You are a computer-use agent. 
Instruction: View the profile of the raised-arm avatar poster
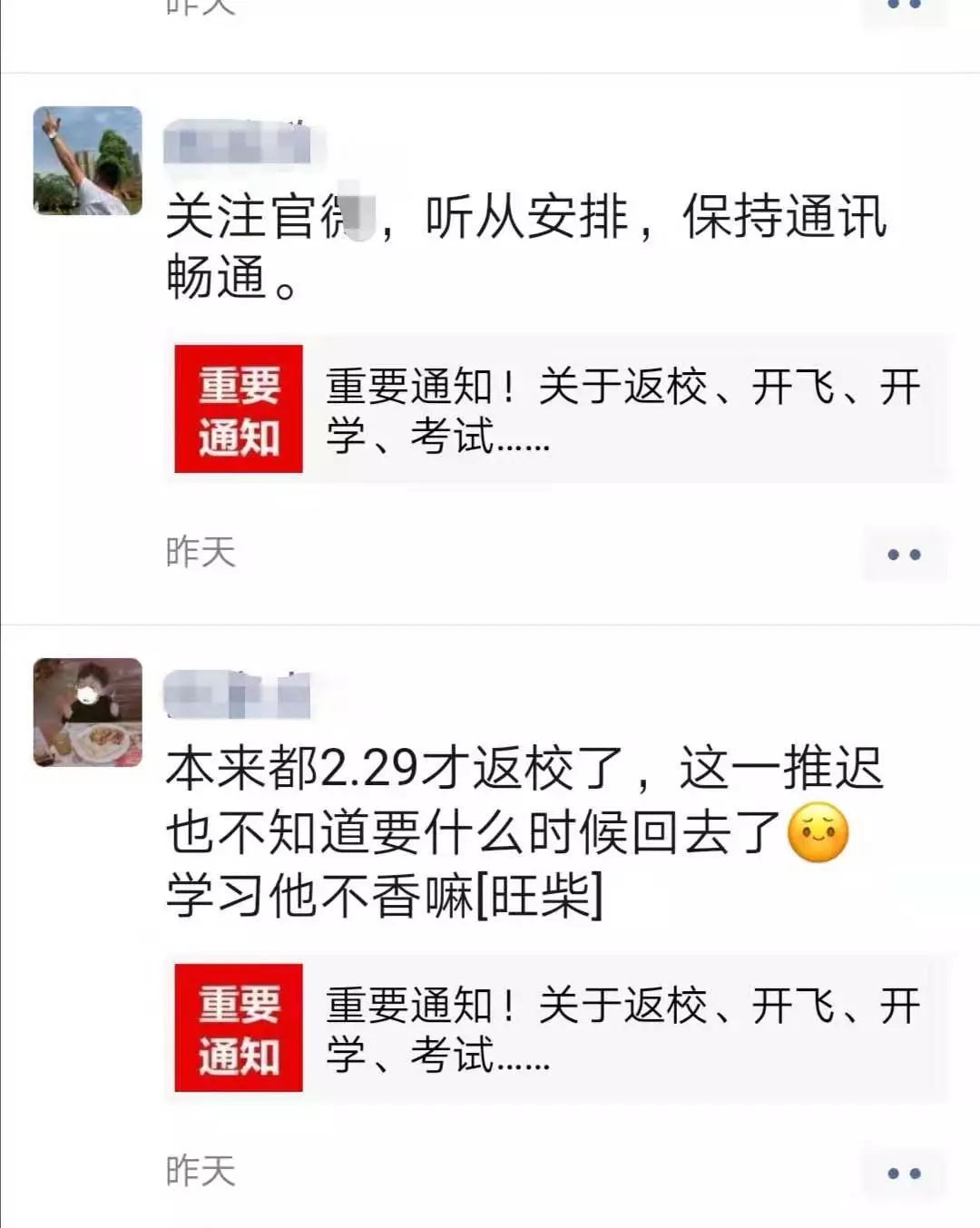tap(88, 161)
